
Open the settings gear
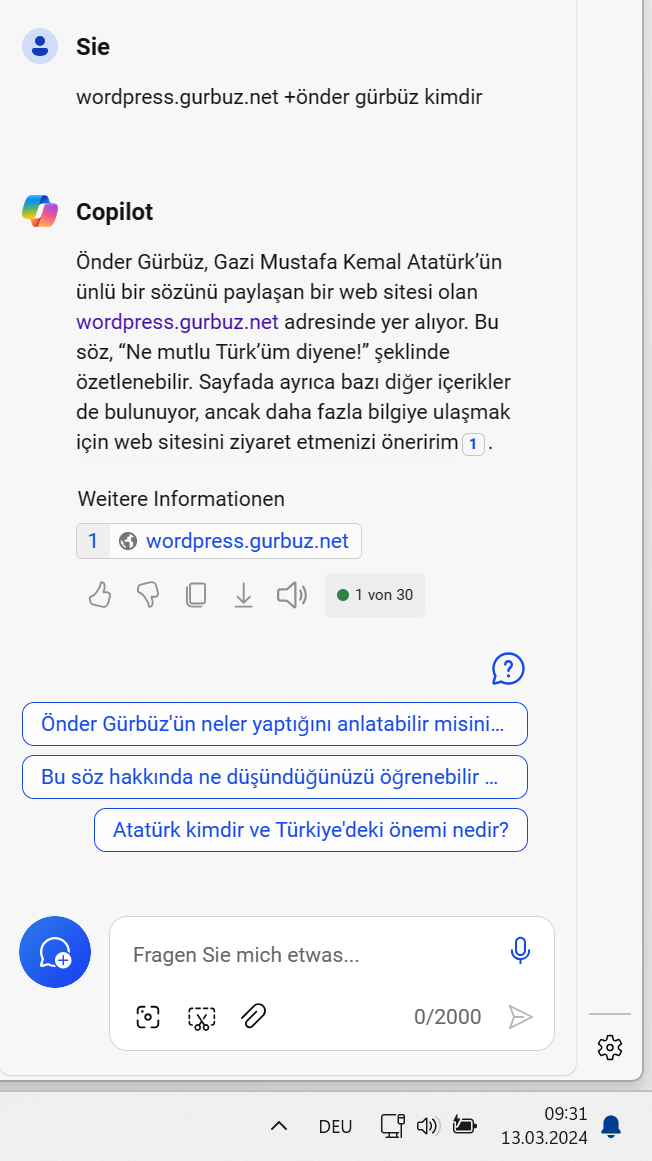click(610, 1047)
